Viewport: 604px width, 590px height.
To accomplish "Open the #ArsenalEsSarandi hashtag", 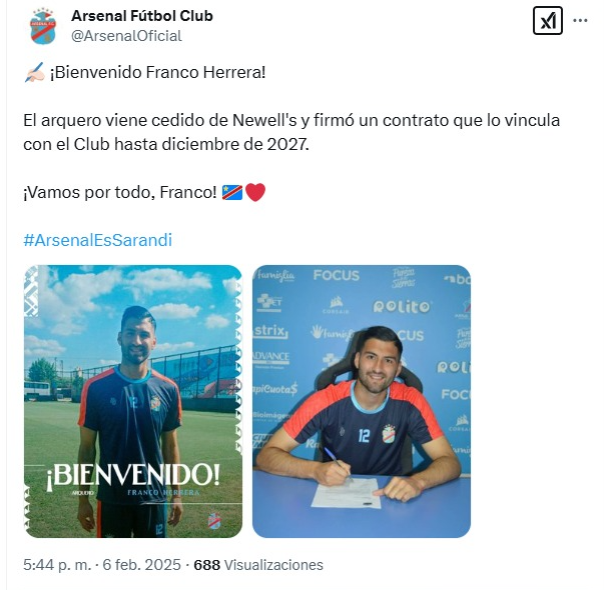I will point(97,240).
